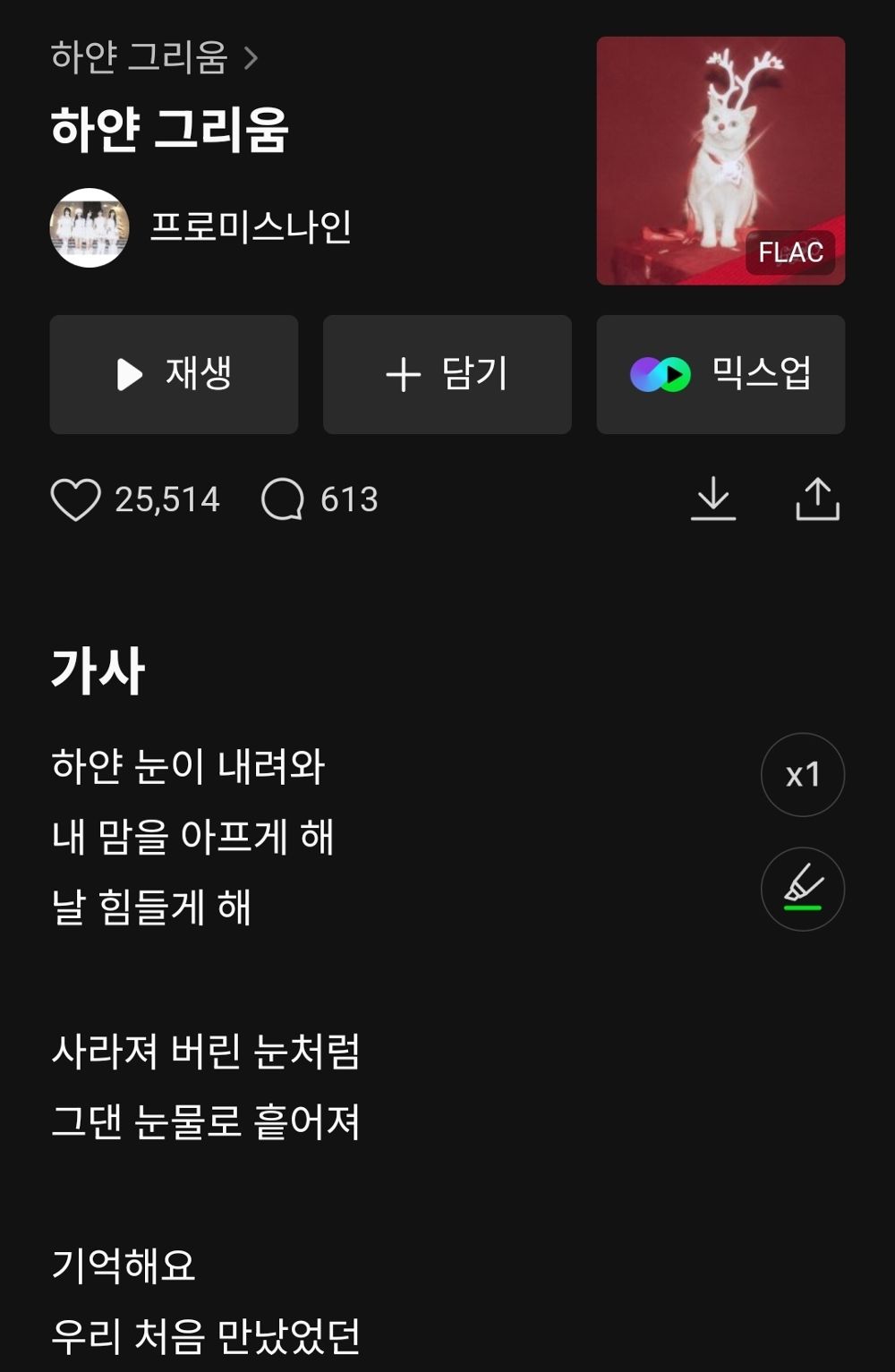The image size is (895, 1372).
Task: Toggle the x1 lyrics playback speed
Action: pos(802,774)
